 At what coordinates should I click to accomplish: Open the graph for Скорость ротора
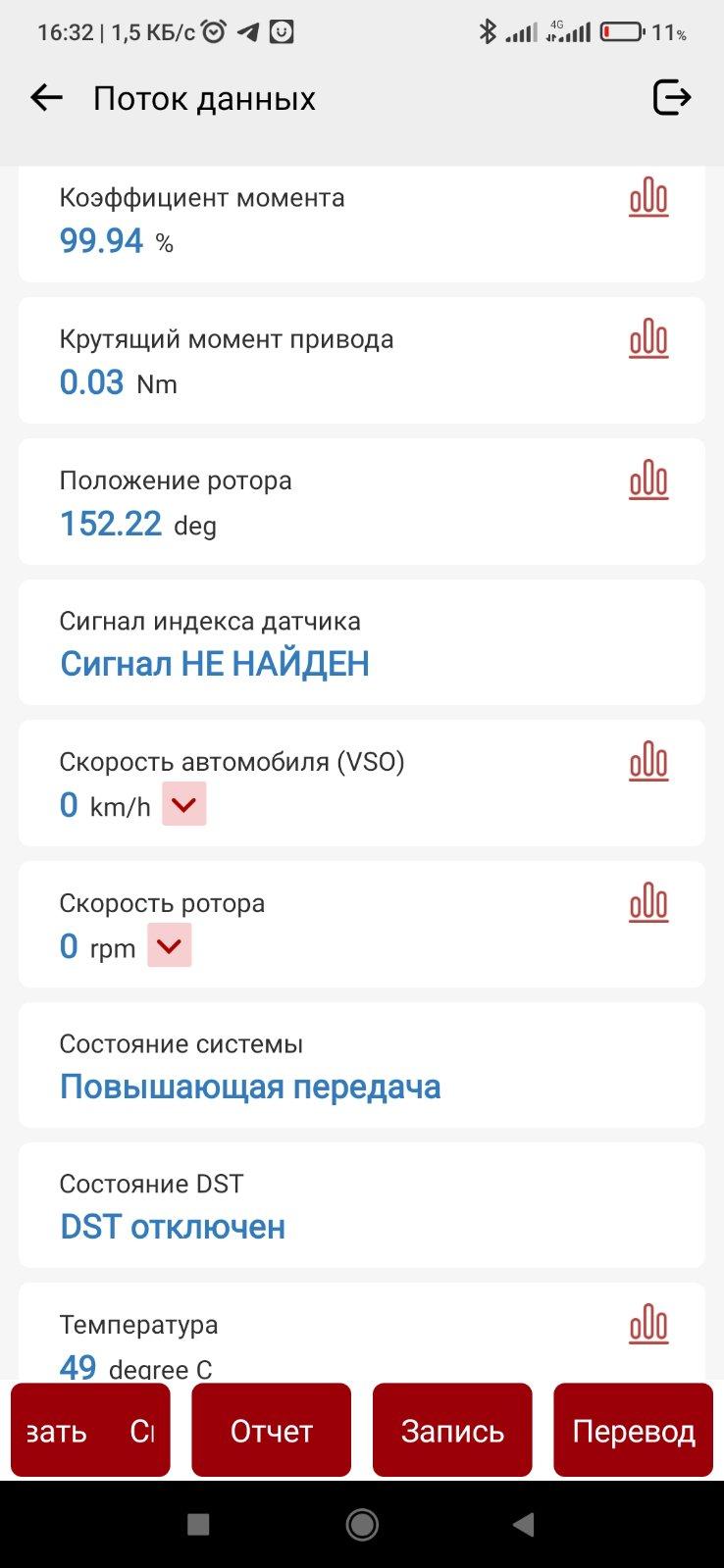(x=648, y=902)
